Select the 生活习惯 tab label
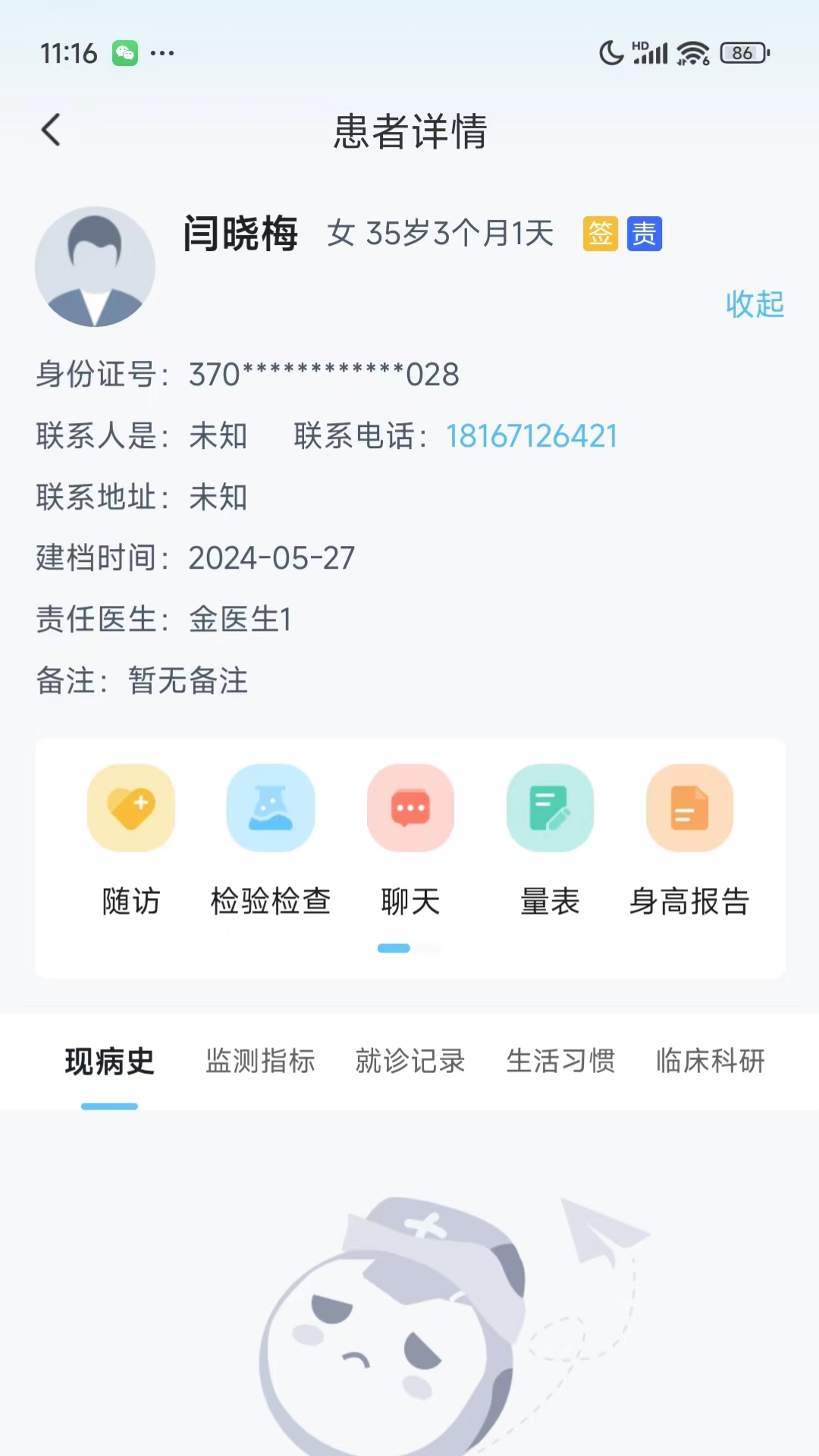 pos(560,1062)
